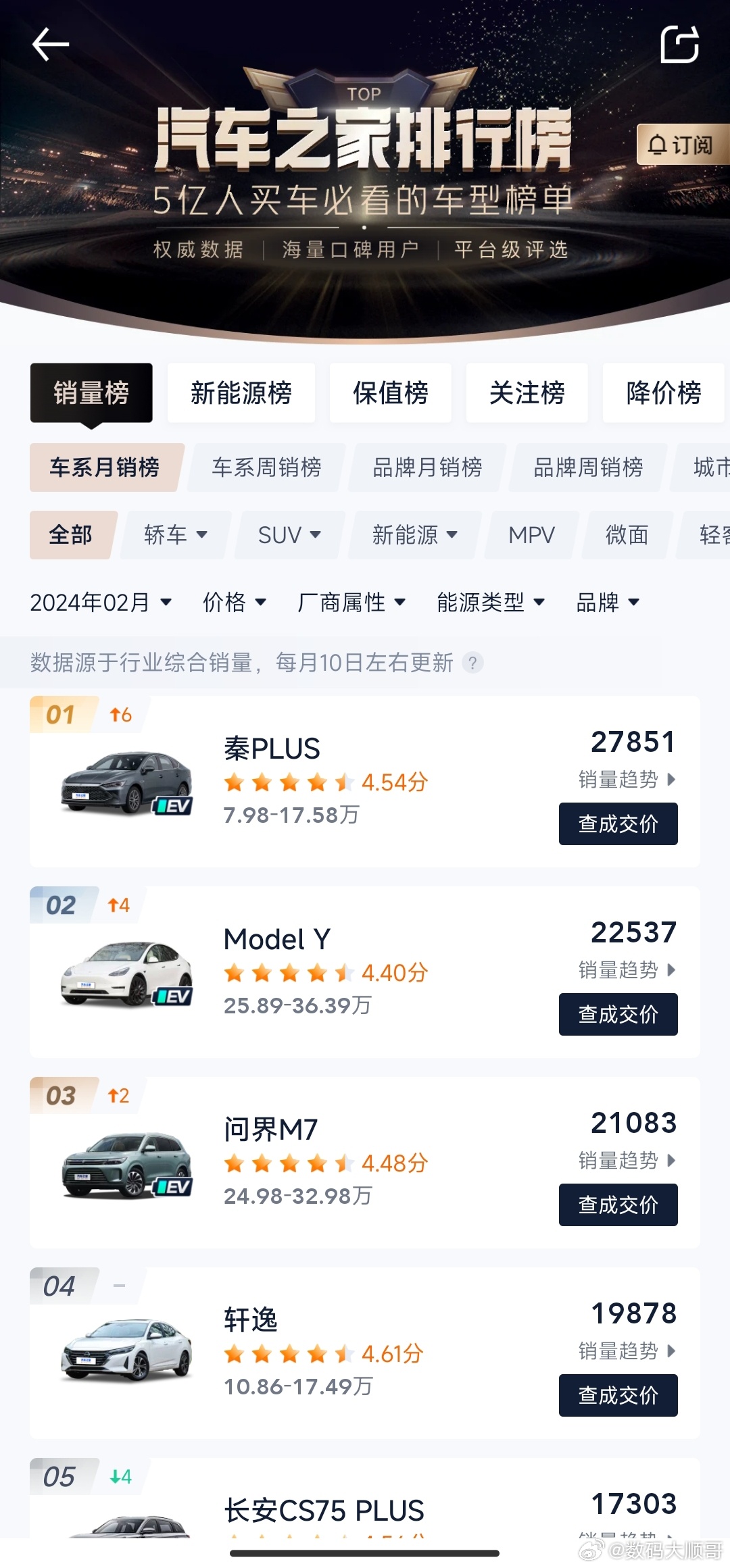Screen dimensions: 730x1568
Task: Expand the SUV filter dropdown
Action: pos(290,535)
